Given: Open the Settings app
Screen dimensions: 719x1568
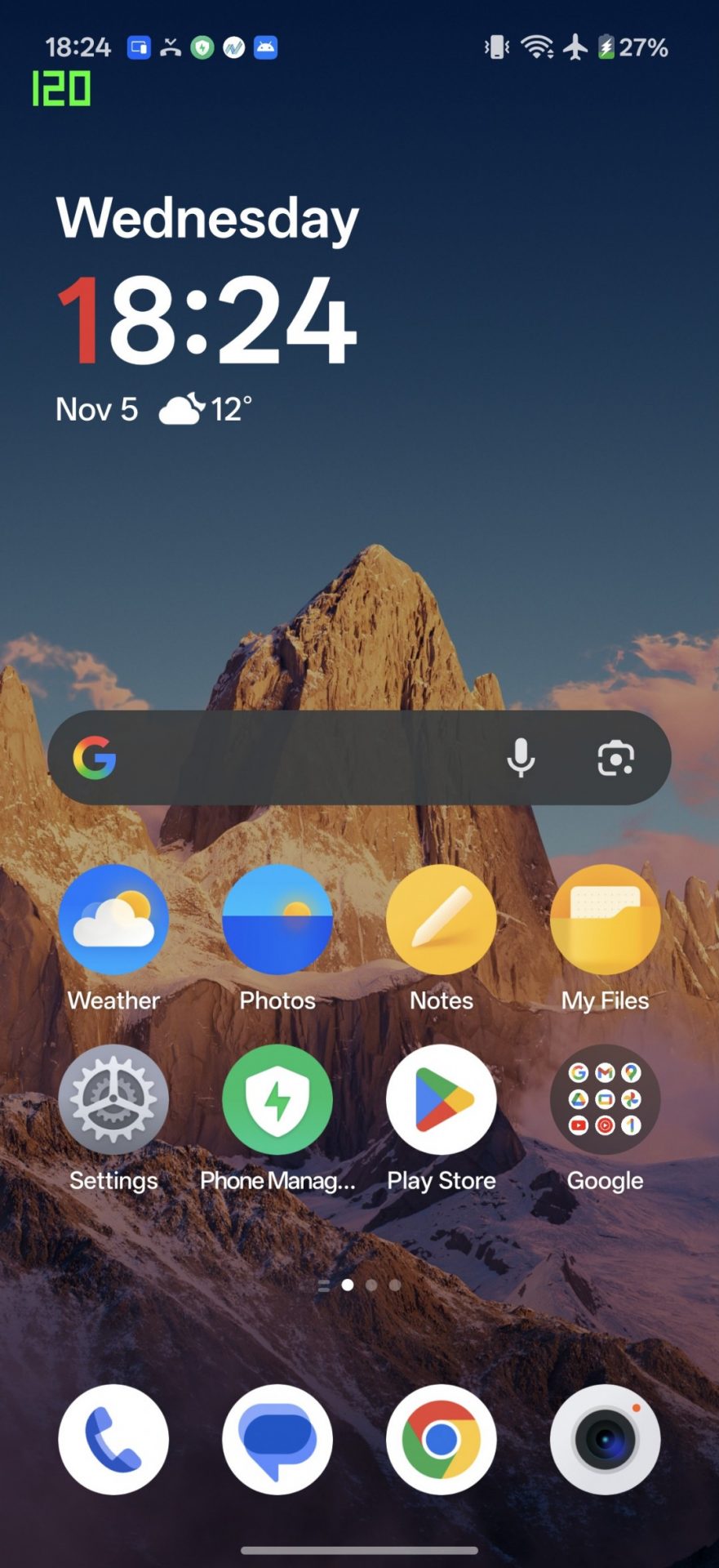Looking at the screenshot, I should coord(113,1099).
